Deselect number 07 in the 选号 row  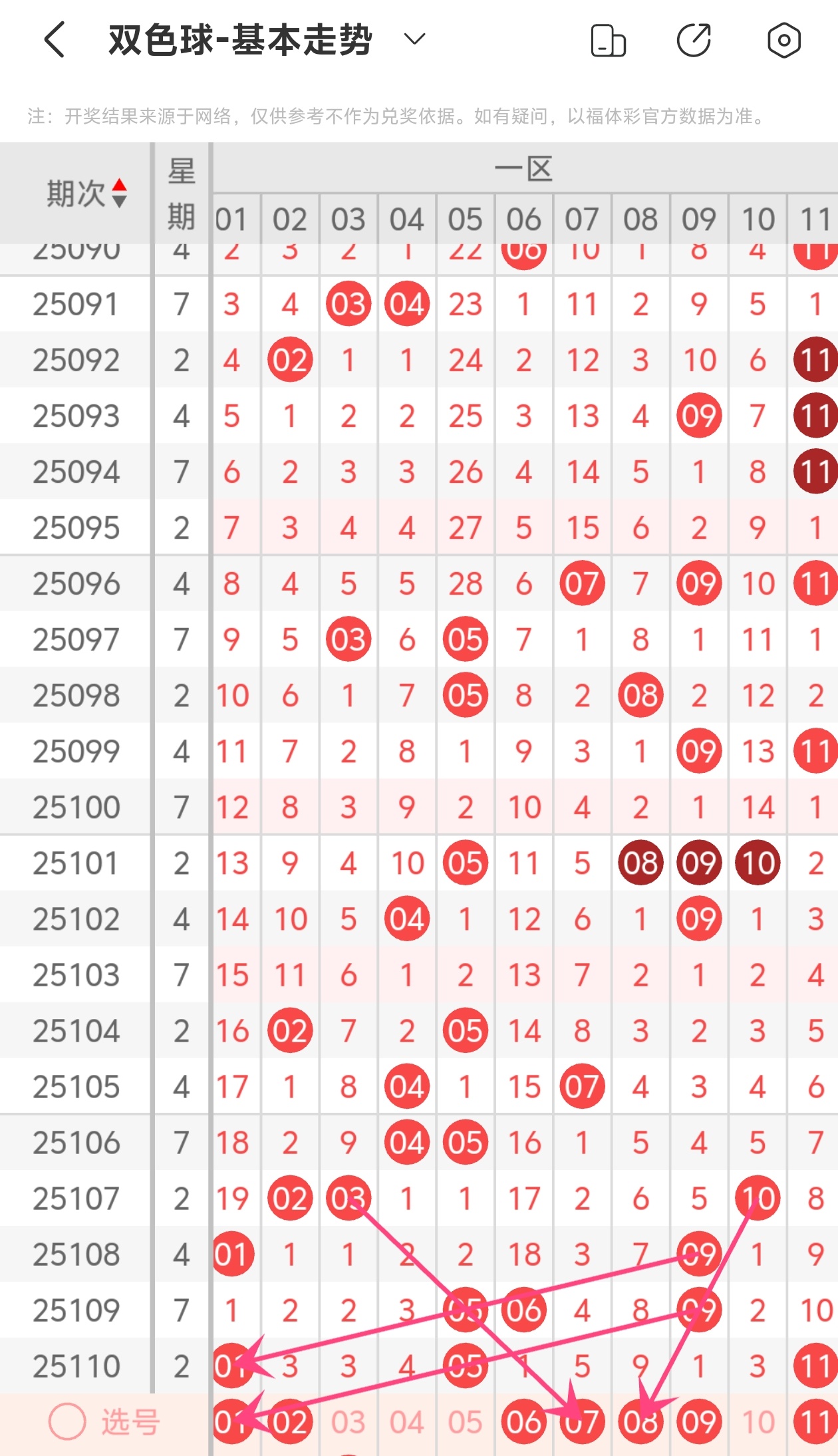582,1422
